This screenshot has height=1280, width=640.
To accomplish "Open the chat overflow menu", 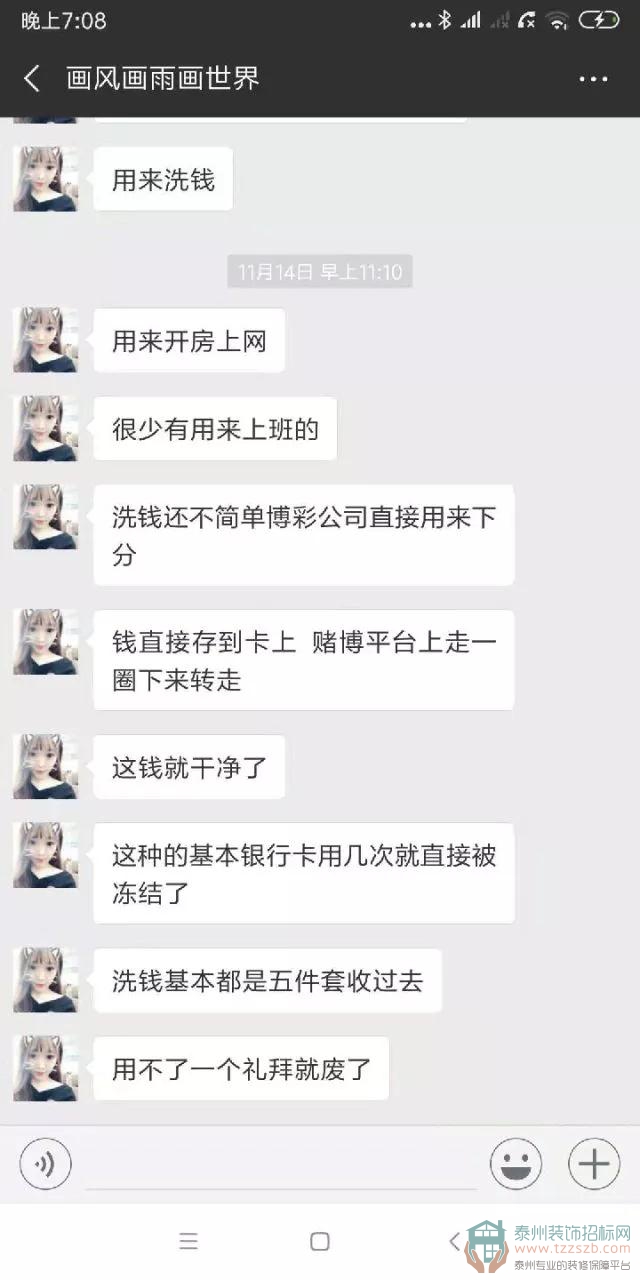I will [x=593, y=79].
